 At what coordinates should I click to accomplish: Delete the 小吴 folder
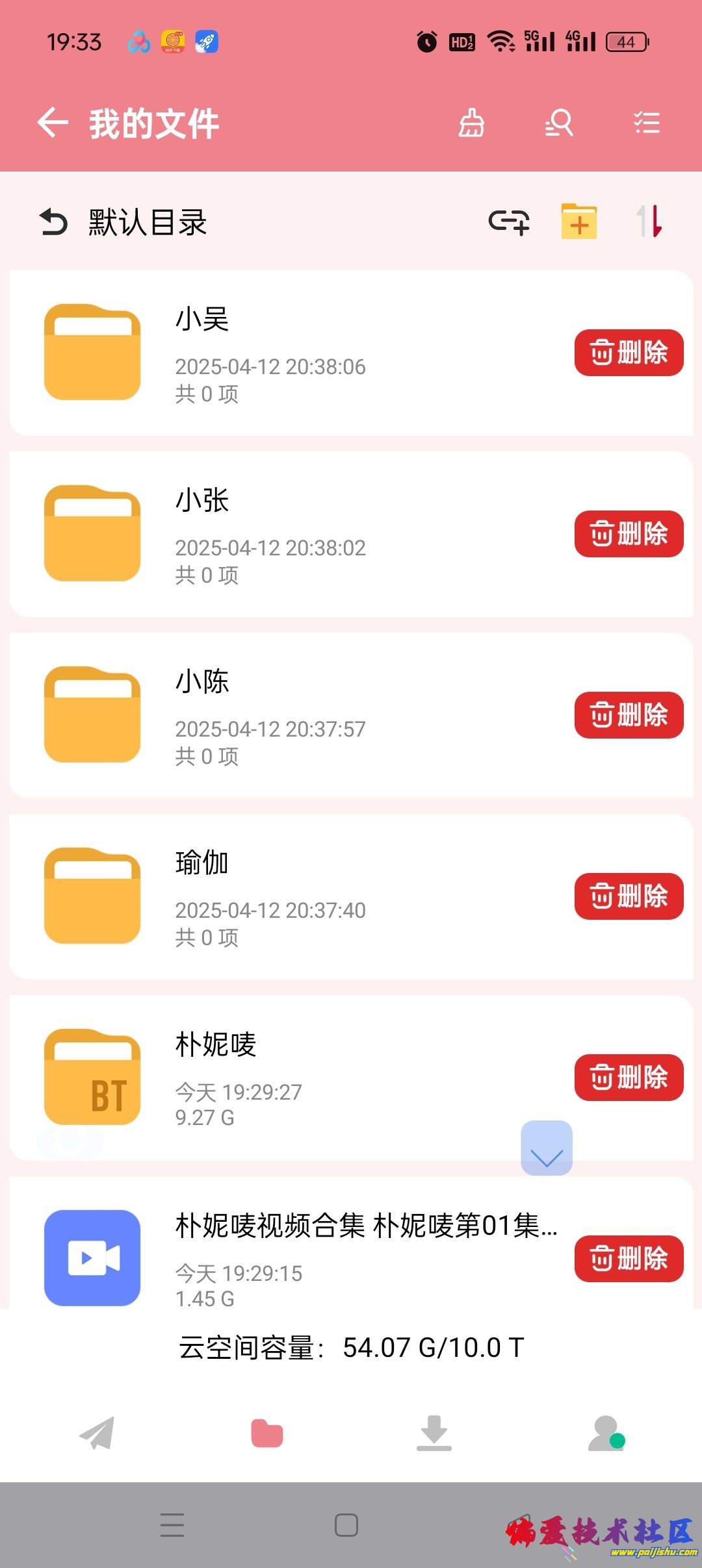point(628,353)
